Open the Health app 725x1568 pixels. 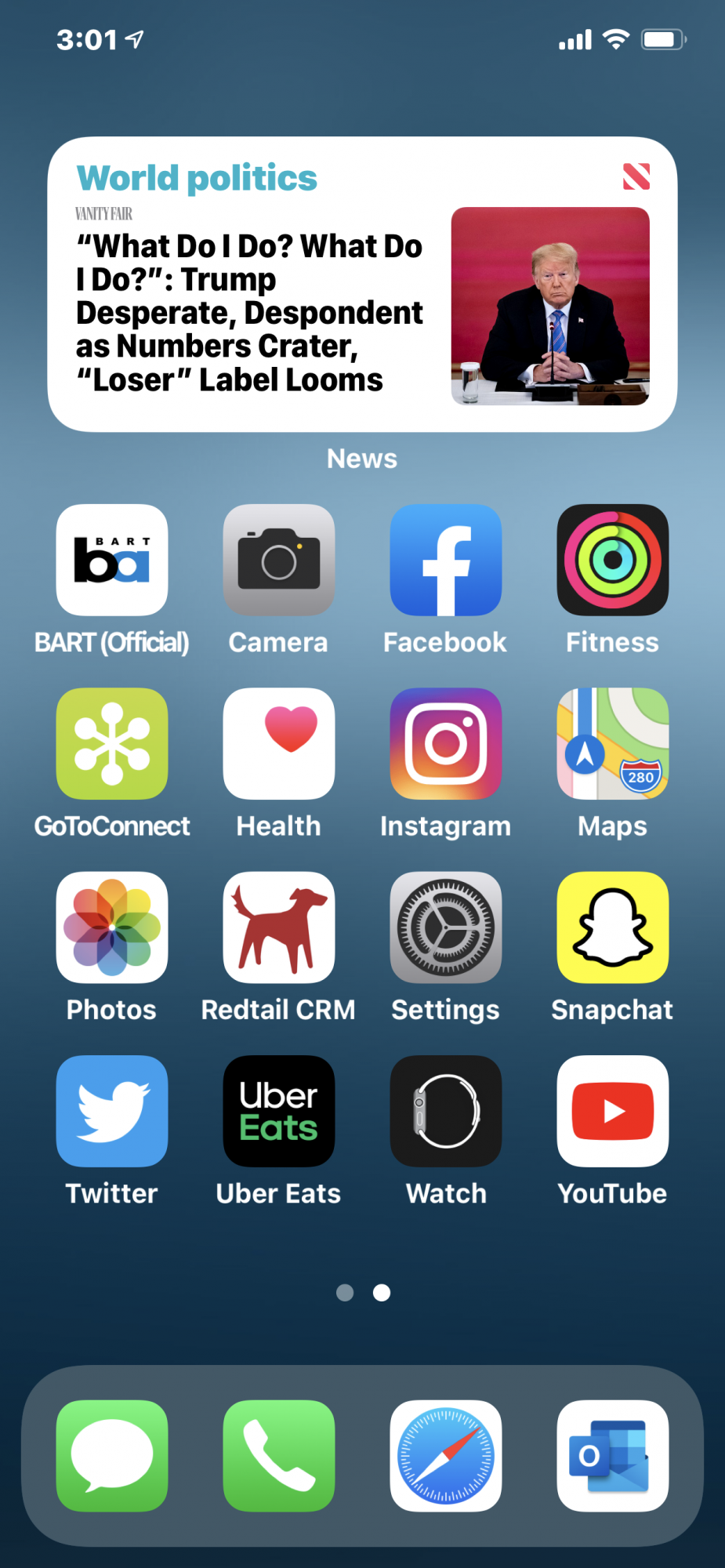click(x=279, y=743)
